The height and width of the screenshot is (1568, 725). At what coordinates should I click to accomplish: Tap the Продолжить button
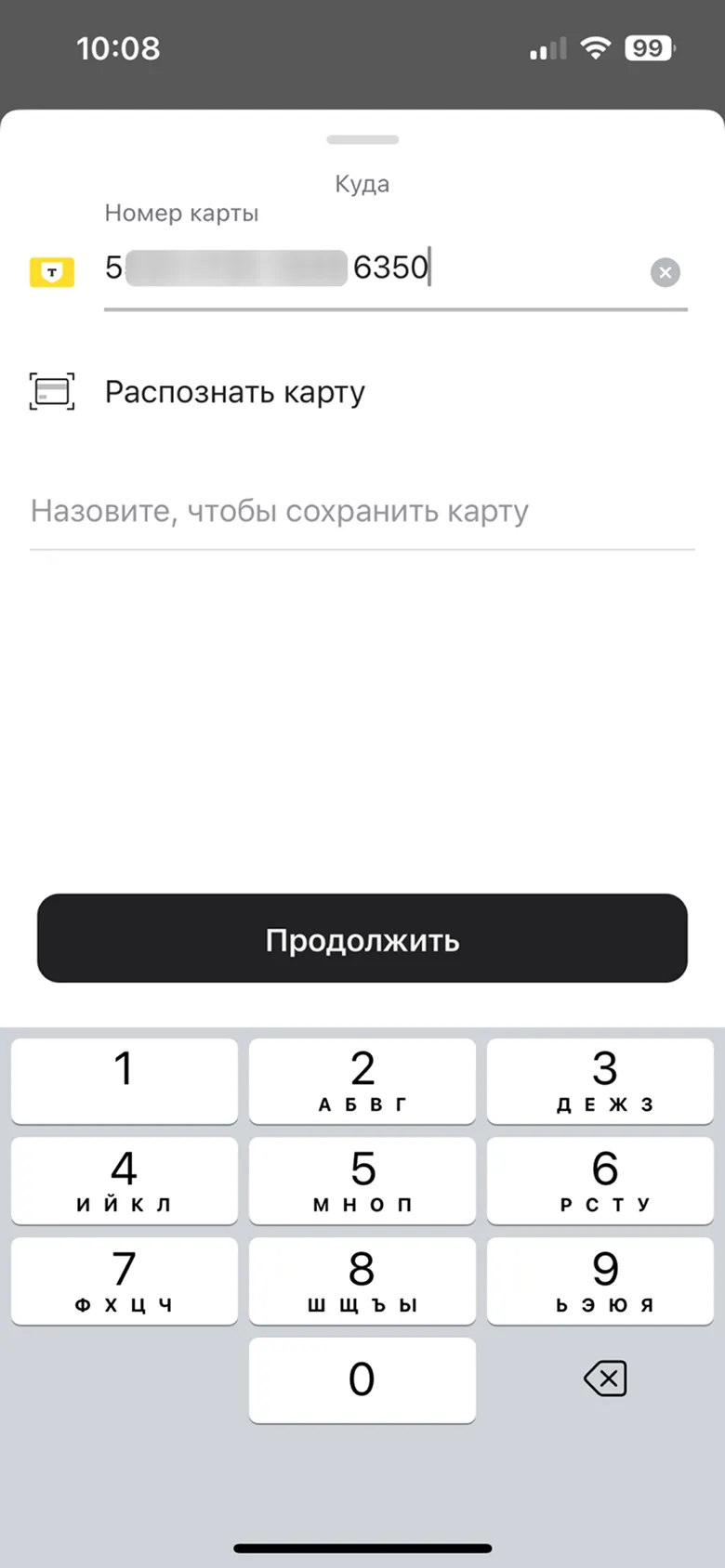[362, 938]
